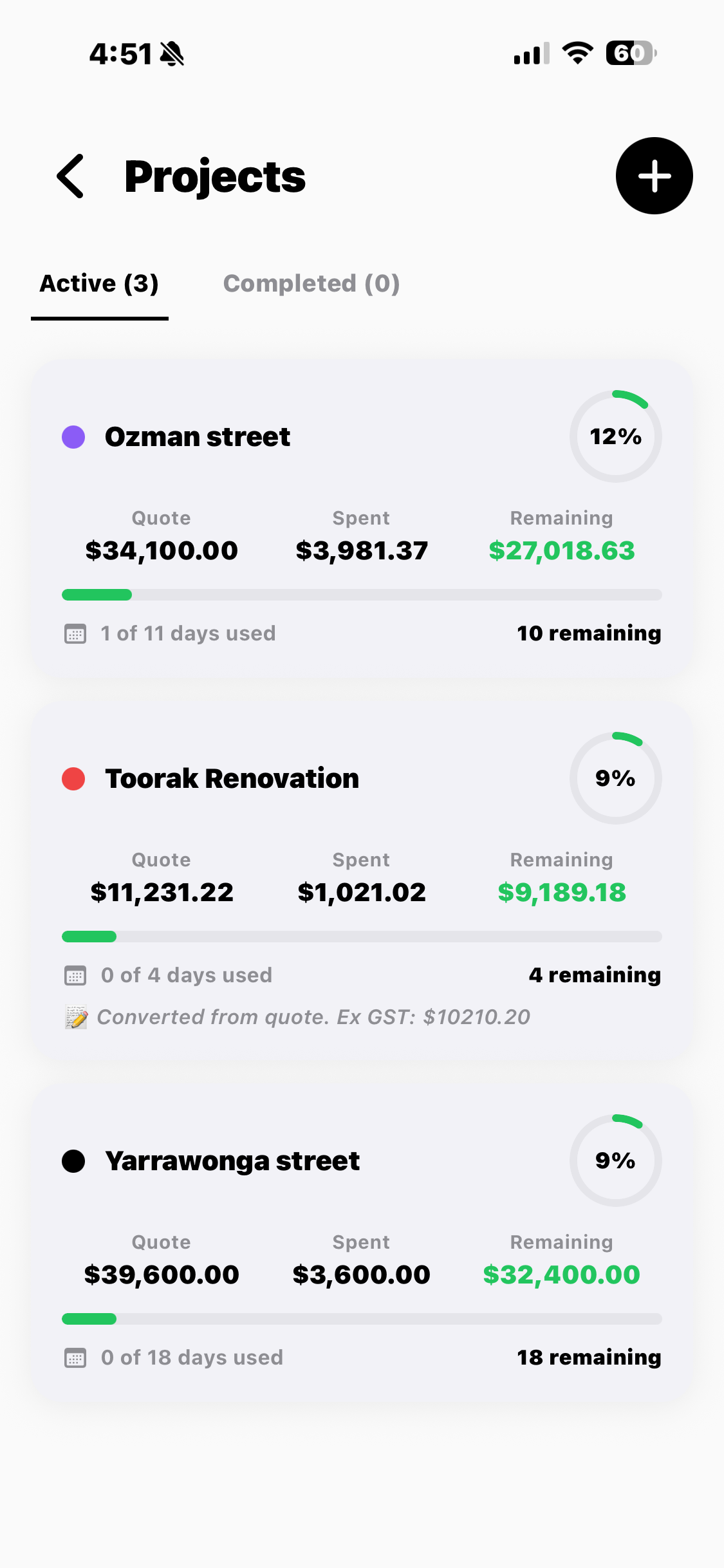Tap the remaining amount $27,018.63 for Ozman street
The height and width of the screenshot is (1568, 724).
pos(561,550)
